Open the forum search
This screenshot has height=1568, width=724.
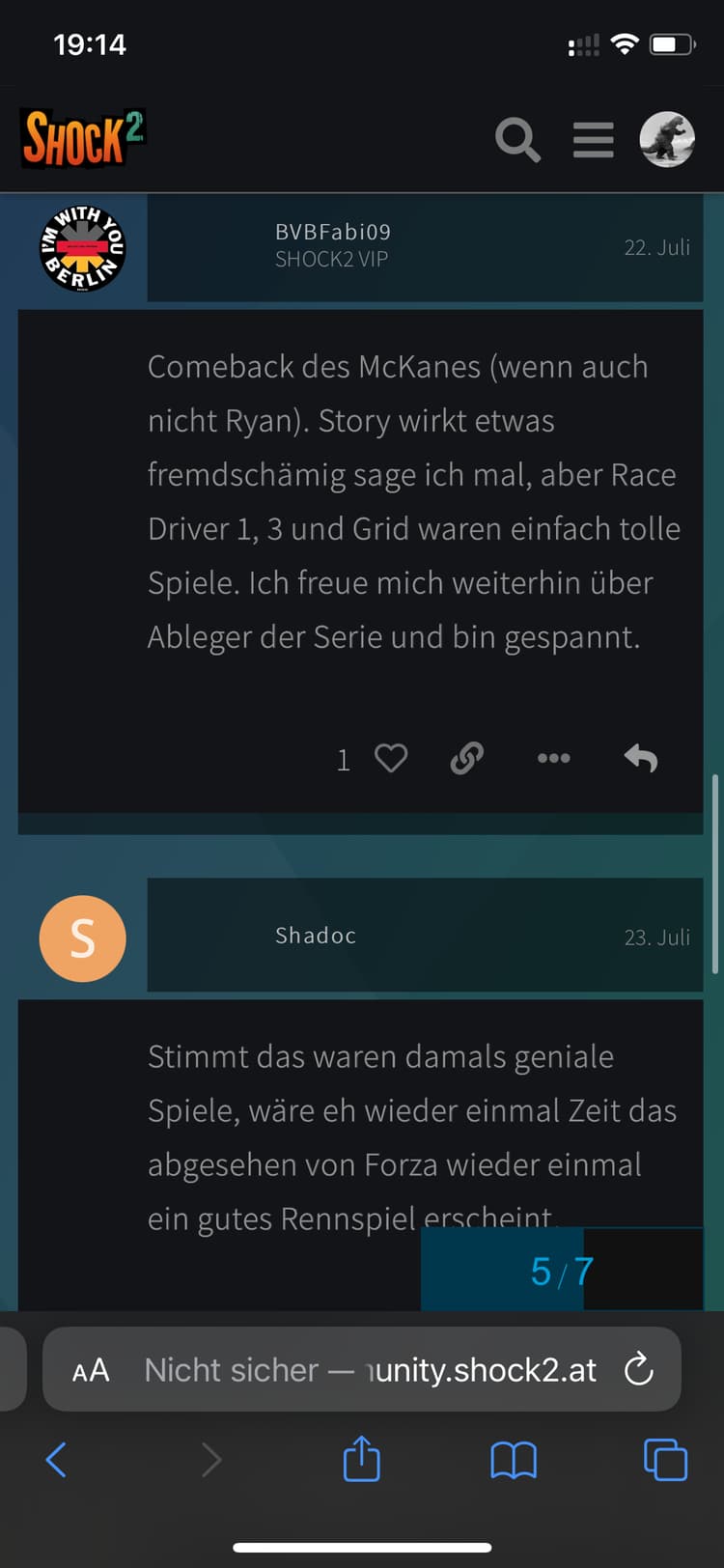(x=517, y=140)
